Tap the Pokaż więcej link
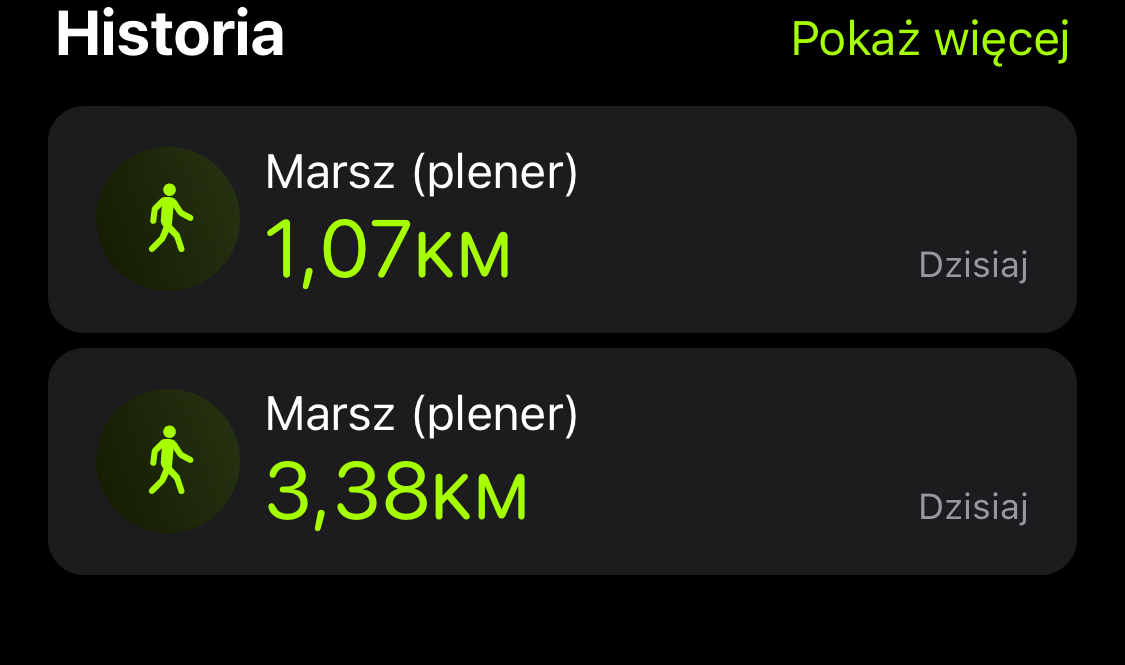The image size is (1125, 665). point(930,40)
